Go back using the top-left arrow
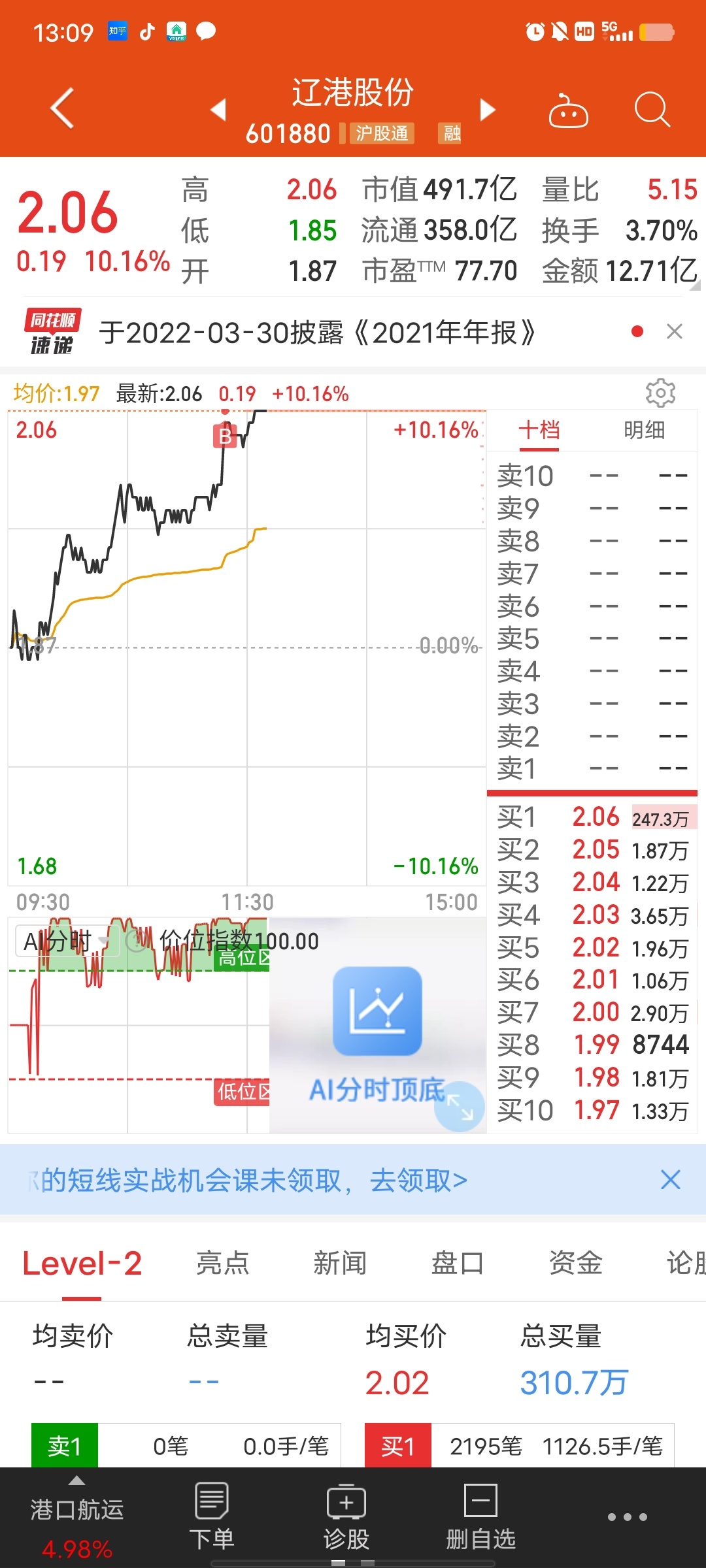 pyautogui.click(x=63, y=108)
